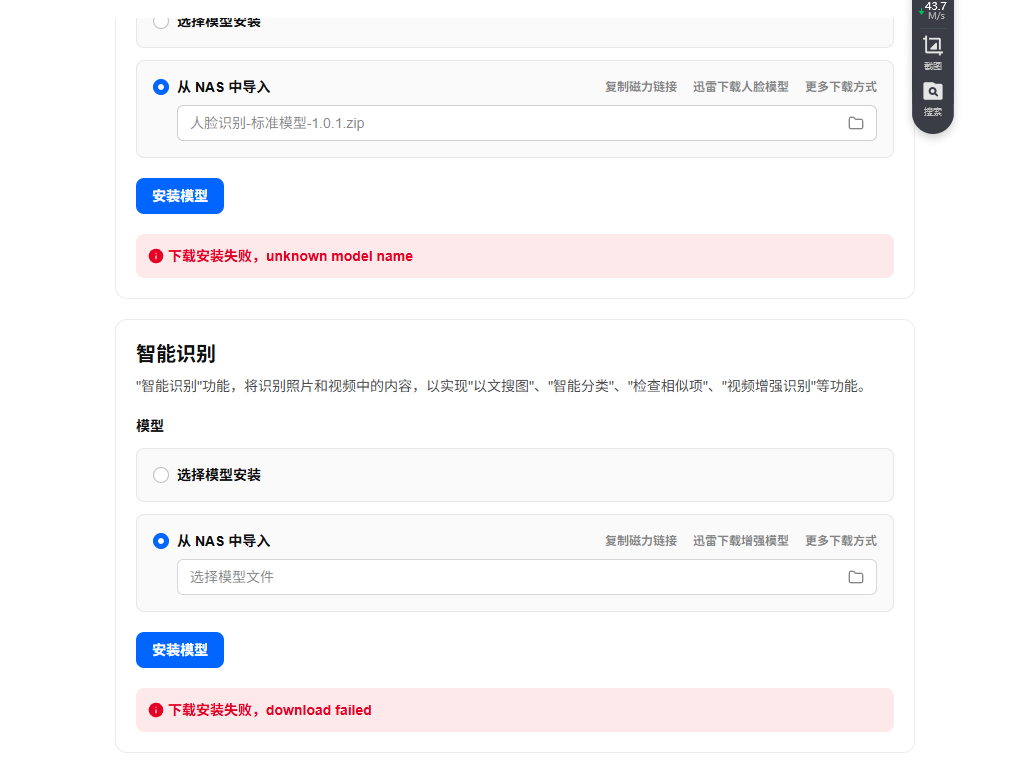Image resolution: width=1018 pixels, height=771 pixels.
Task: Open the 人脸识别-标准模型-1.0.1.zip file field
Action: tap(510, 123)
